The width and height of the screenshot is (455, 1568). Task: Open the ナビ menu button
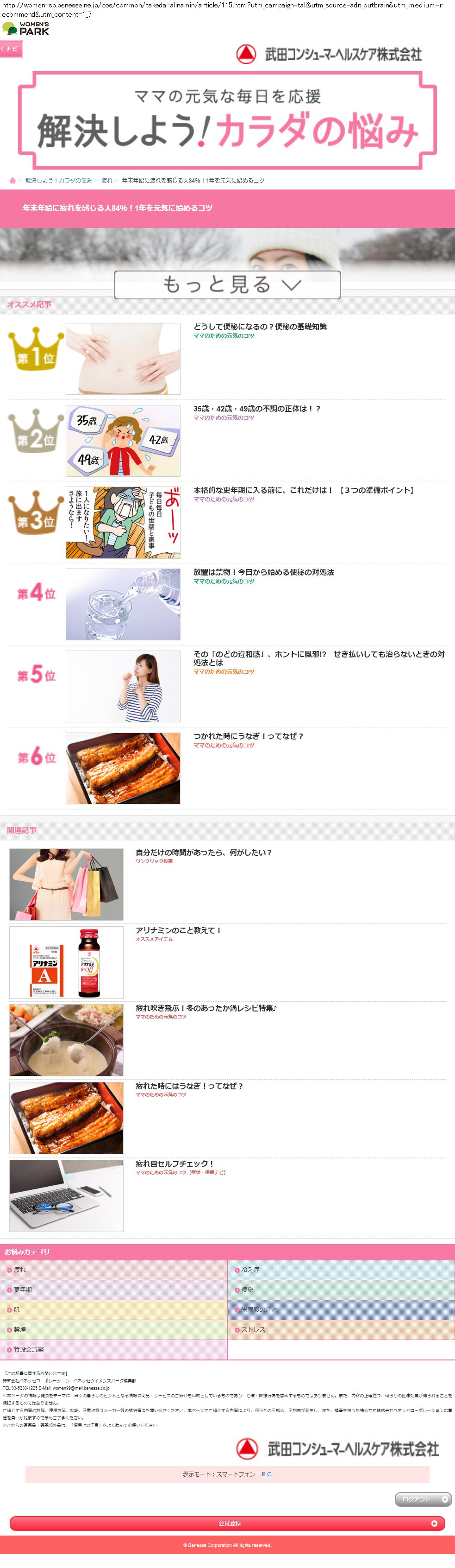click(x=11, y=49)
